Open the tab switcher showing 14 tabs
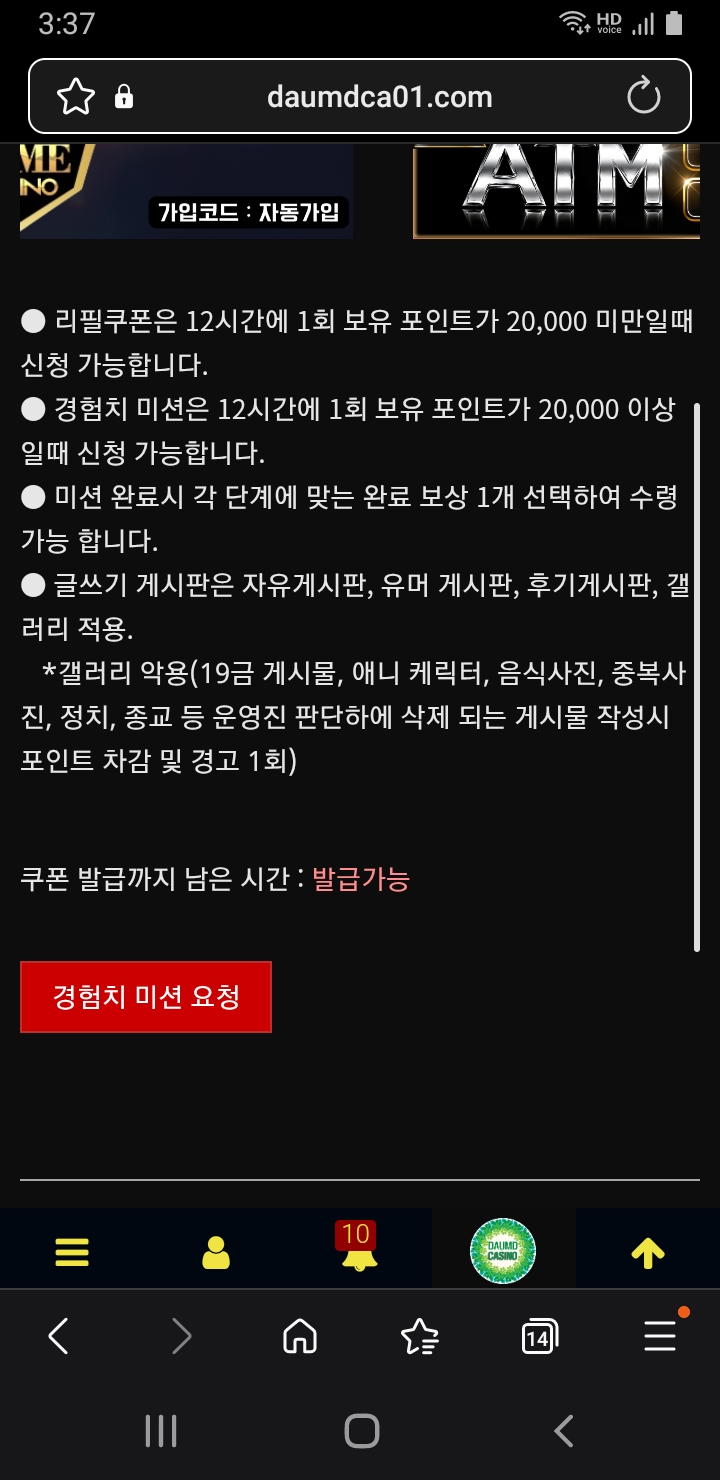The width and height of the screenshot is (720, 1480). click(x=540, y=1336)
